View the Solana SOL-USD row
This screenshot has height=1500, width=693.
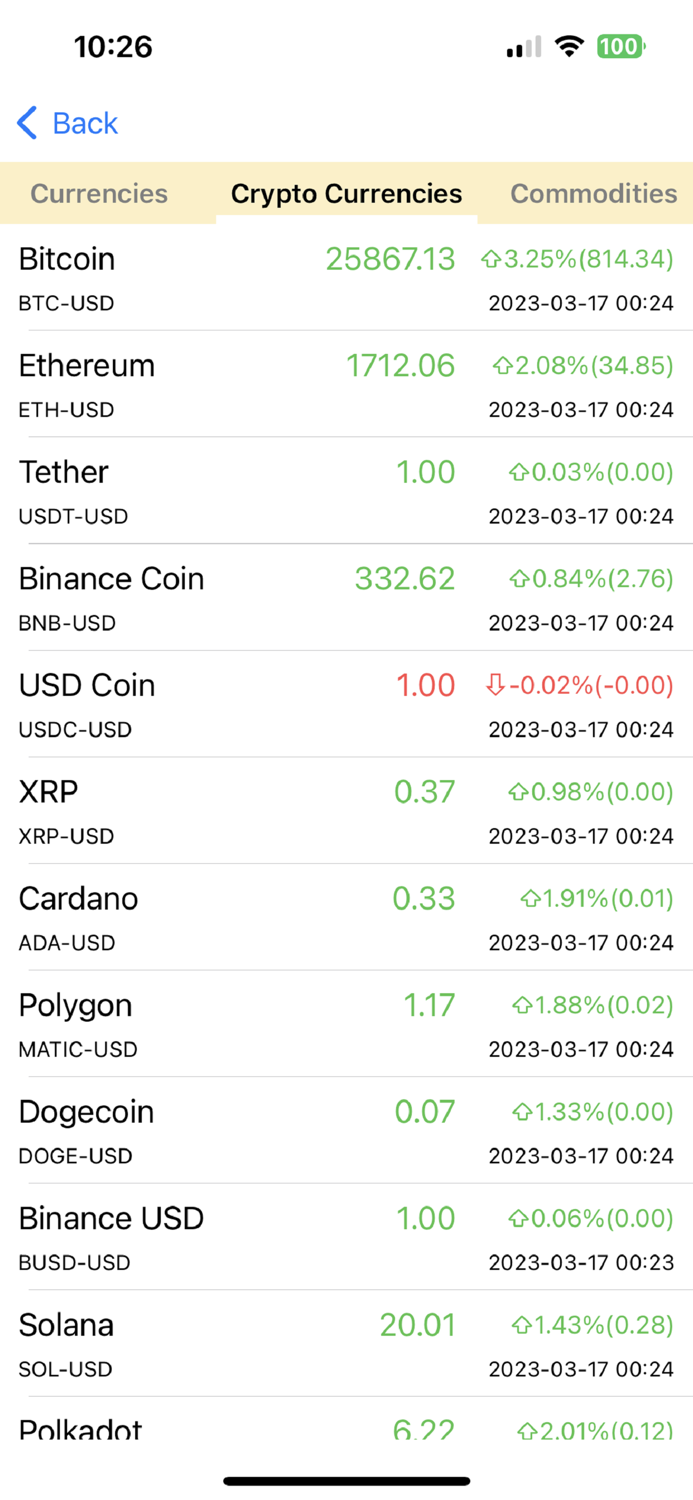[346, 1344]
